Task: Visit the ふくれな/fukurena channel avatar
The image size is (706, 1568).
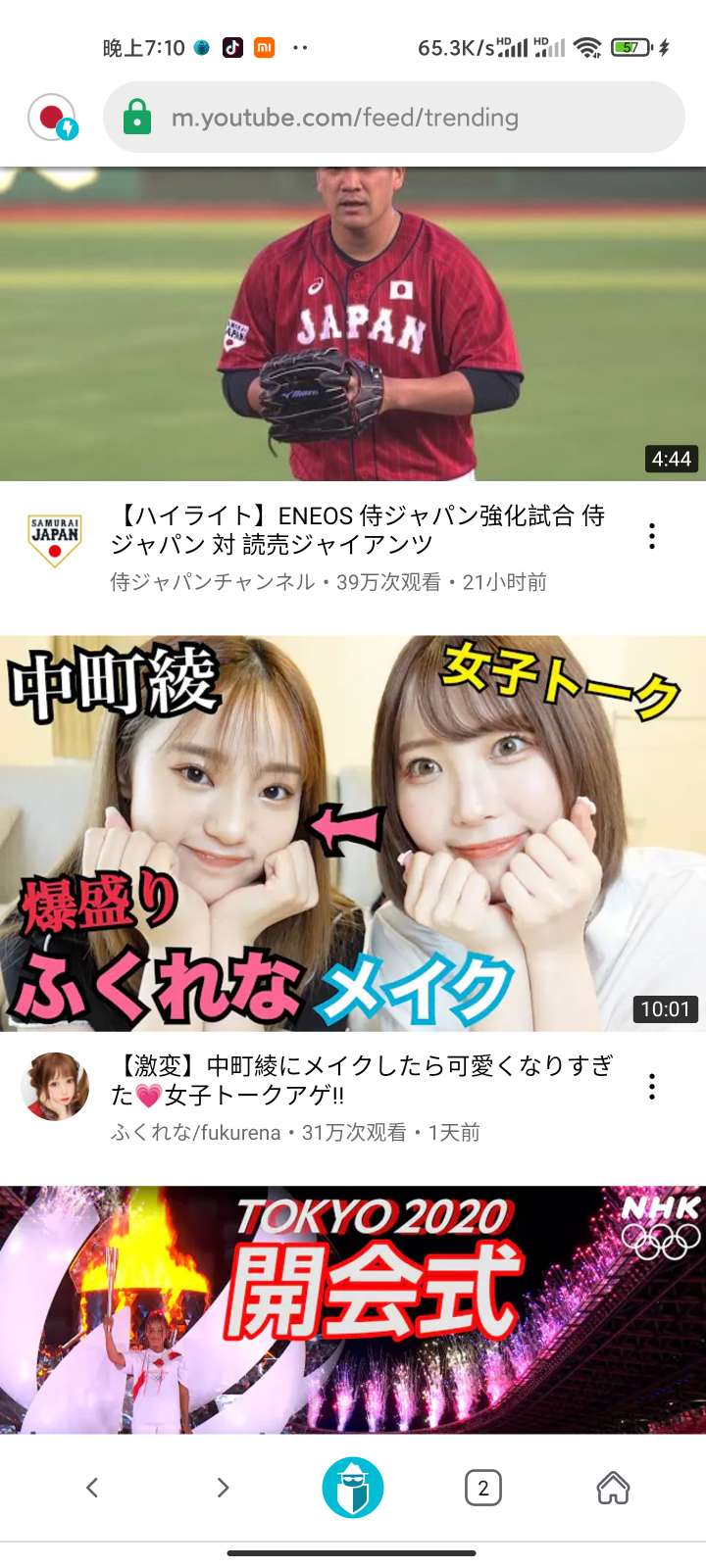Action: pyautogui.click(x=55, y=1087)
